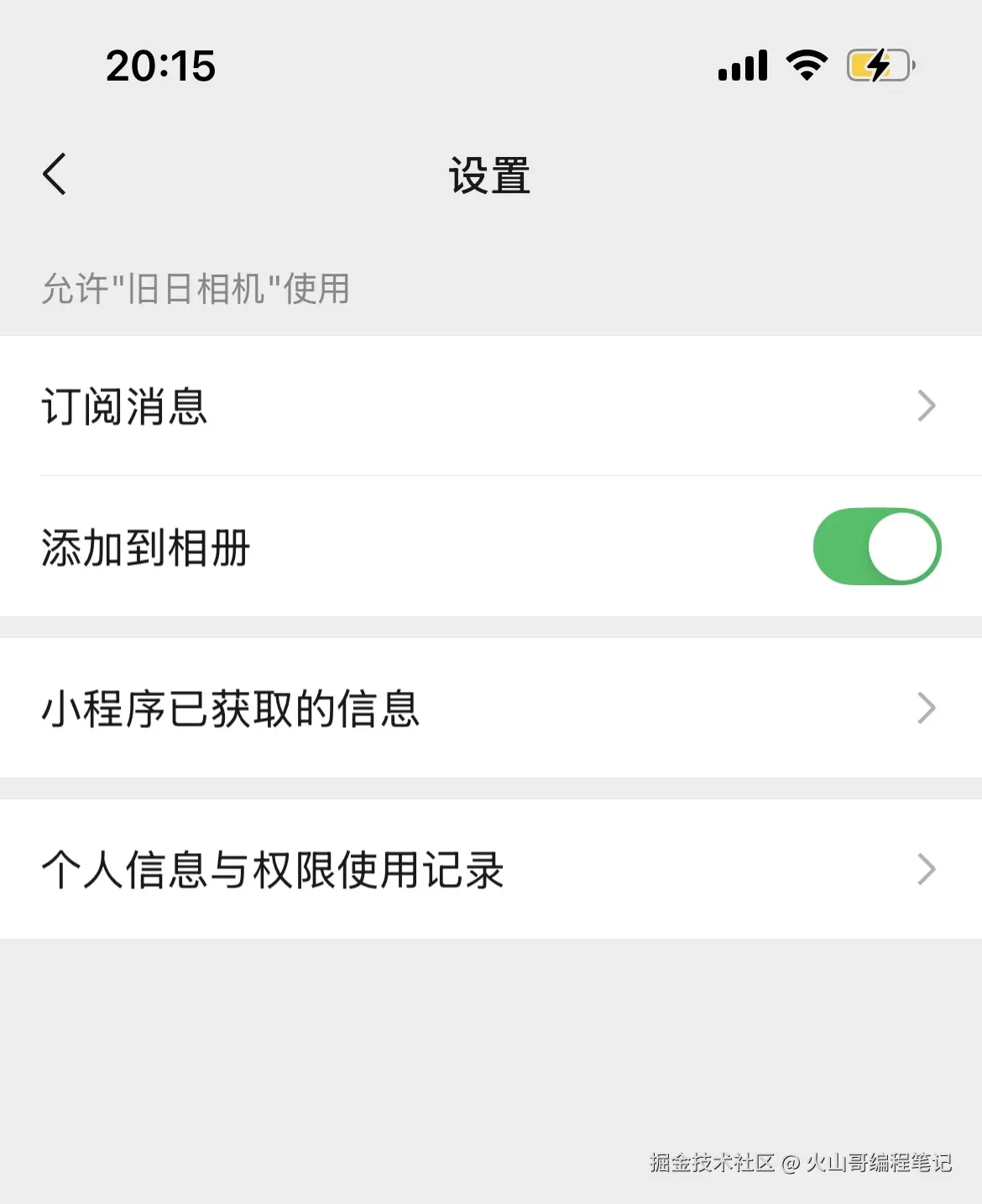Open 小程序已获取的信息
The image size is (982, 1204).
[x=491, y=709]
